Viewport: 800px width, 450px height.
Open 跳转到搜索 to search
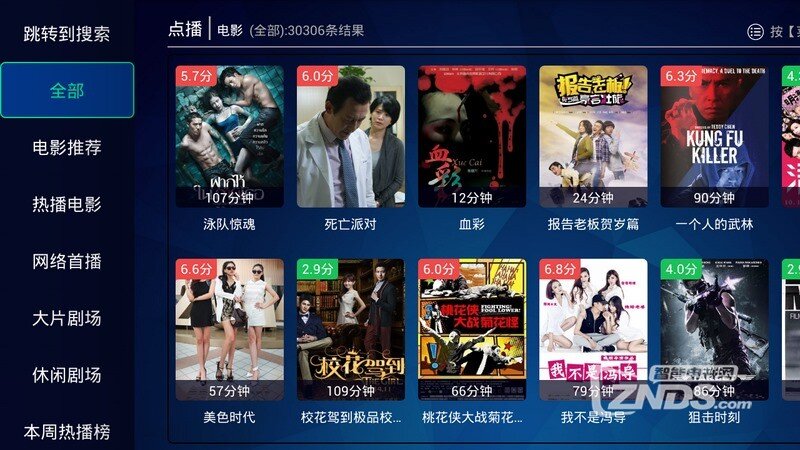67,33
